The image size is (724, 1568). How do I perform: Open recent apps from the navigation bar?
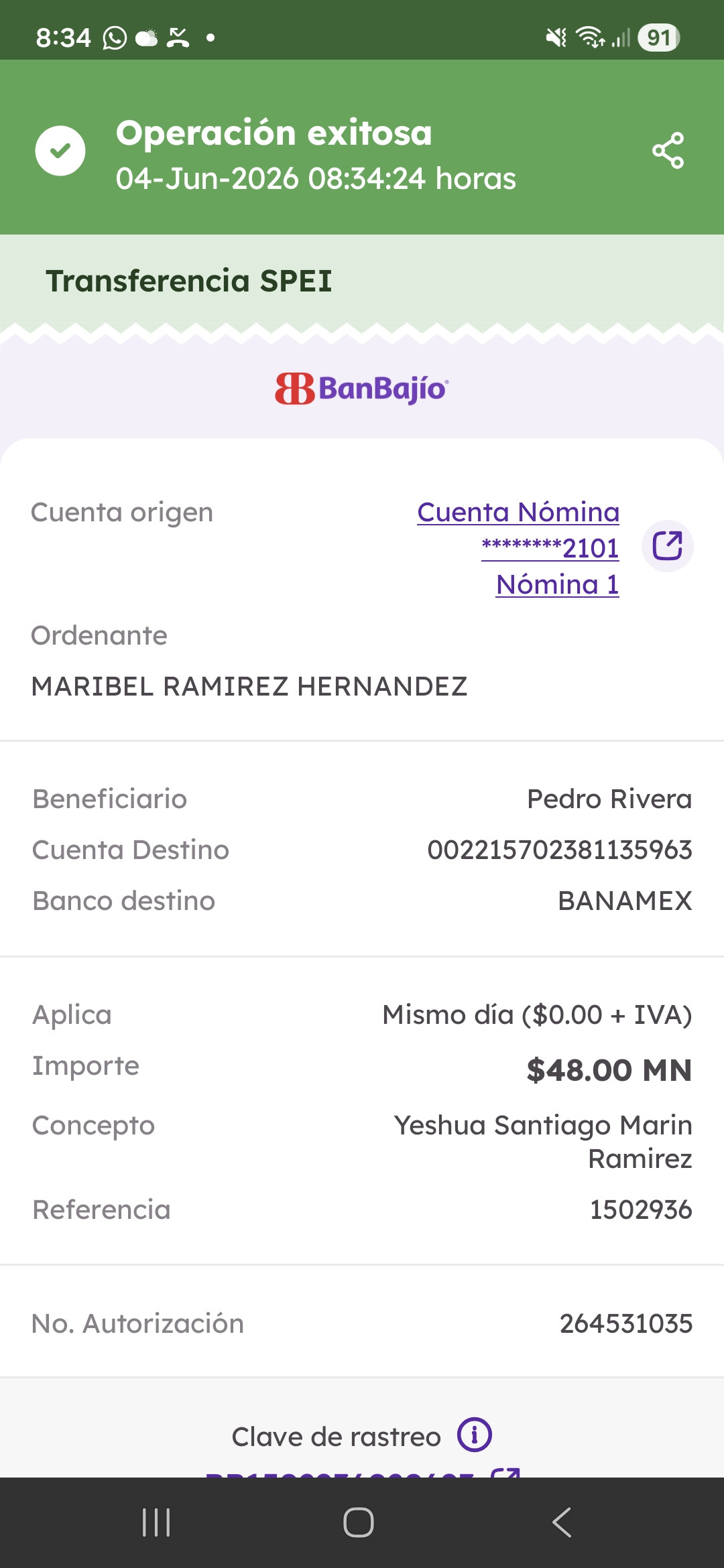tap(156, 1522)
